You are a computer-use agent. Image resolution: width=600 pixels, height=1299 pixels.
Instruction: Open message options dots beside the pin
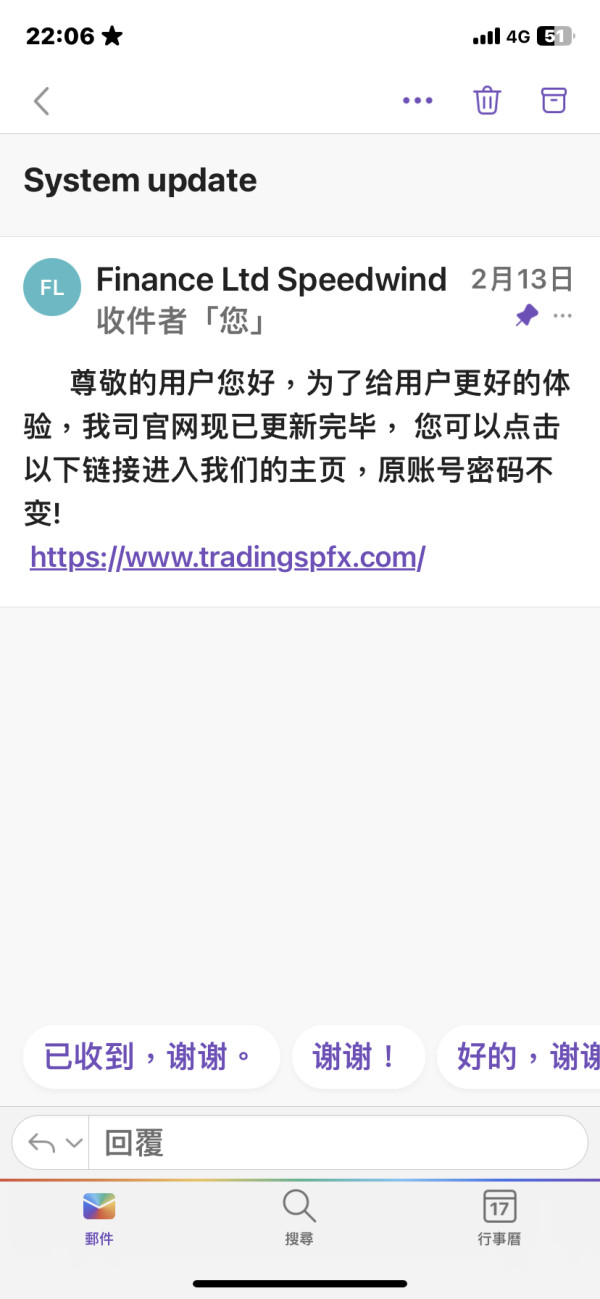pyautogui.click(x=563, y=316)
